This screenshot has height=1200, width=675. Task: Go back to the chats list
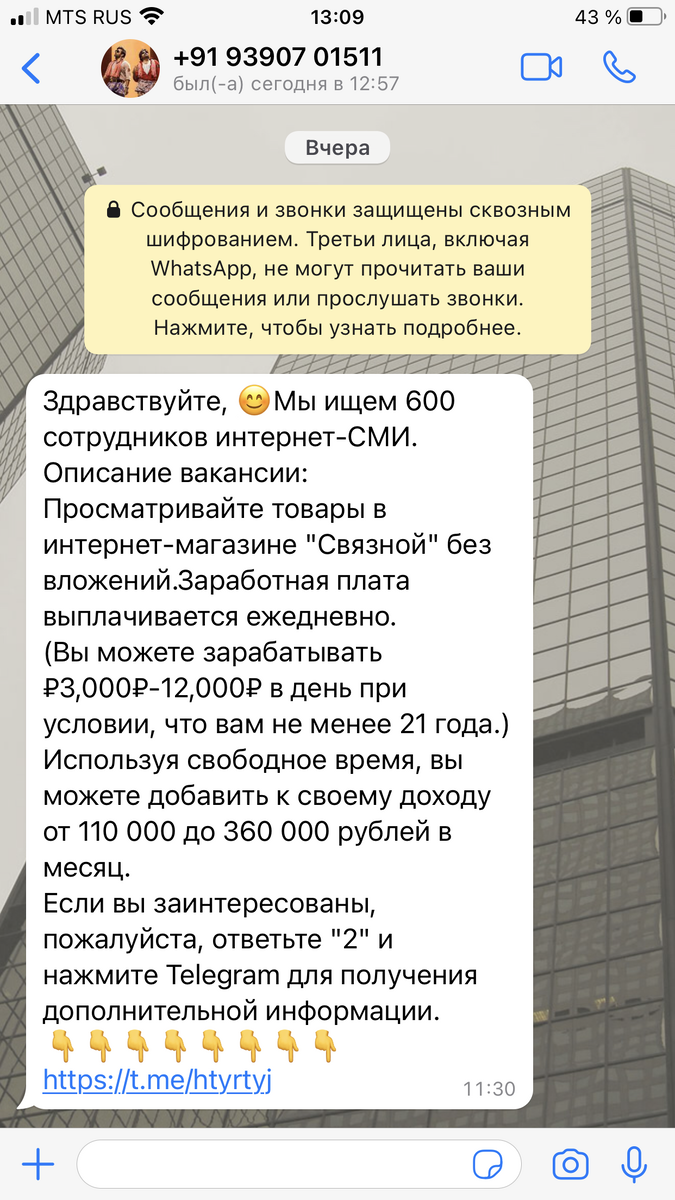pyautogui.click(x=32, y=68)
